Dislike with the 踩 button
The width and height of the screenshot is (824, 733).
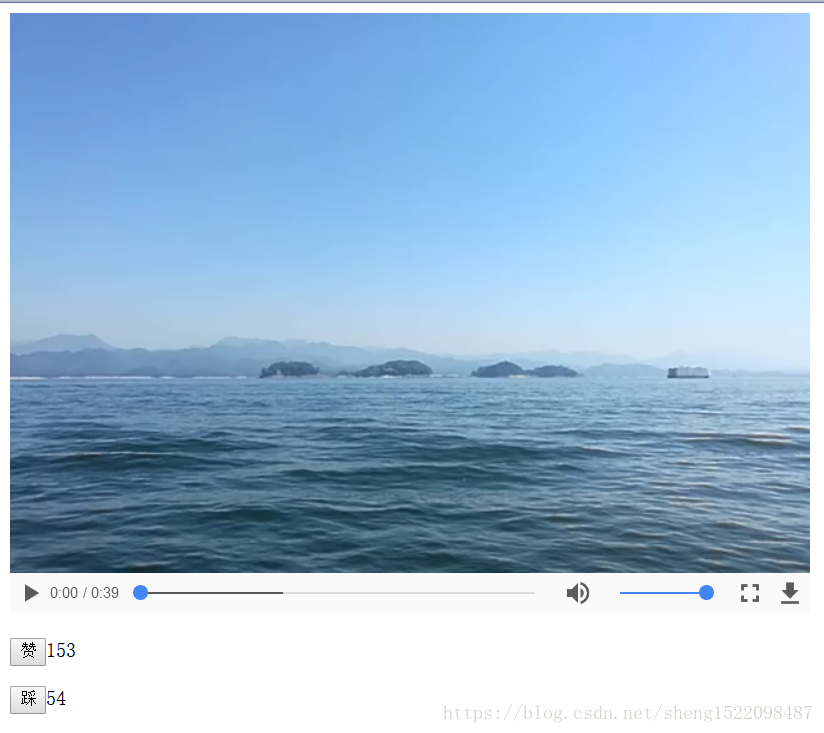click(x=28, y=699)
